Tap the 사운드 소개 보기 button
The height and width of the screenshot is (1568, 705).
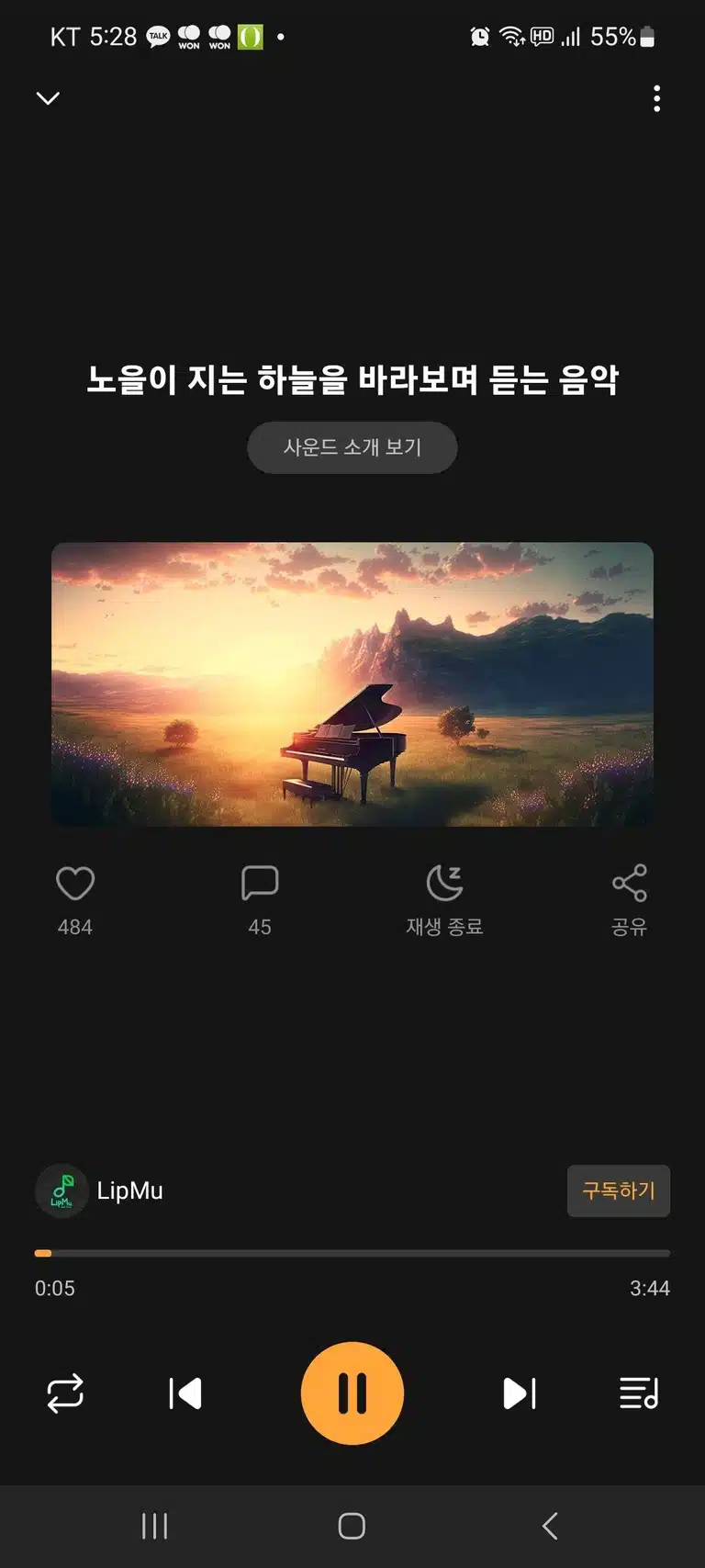(x=352, y=447)
